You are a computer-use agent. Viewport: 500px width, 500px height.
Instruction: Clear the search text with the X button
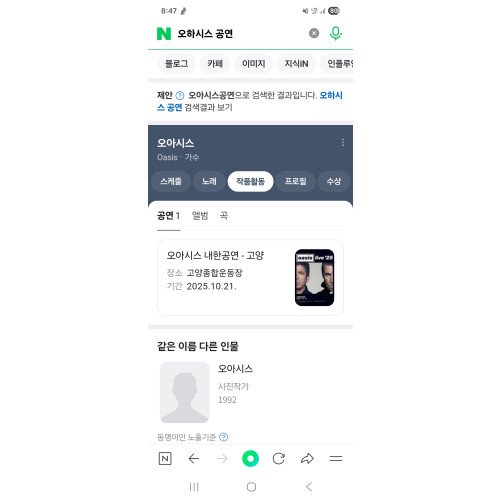click(x=314, y=33)
